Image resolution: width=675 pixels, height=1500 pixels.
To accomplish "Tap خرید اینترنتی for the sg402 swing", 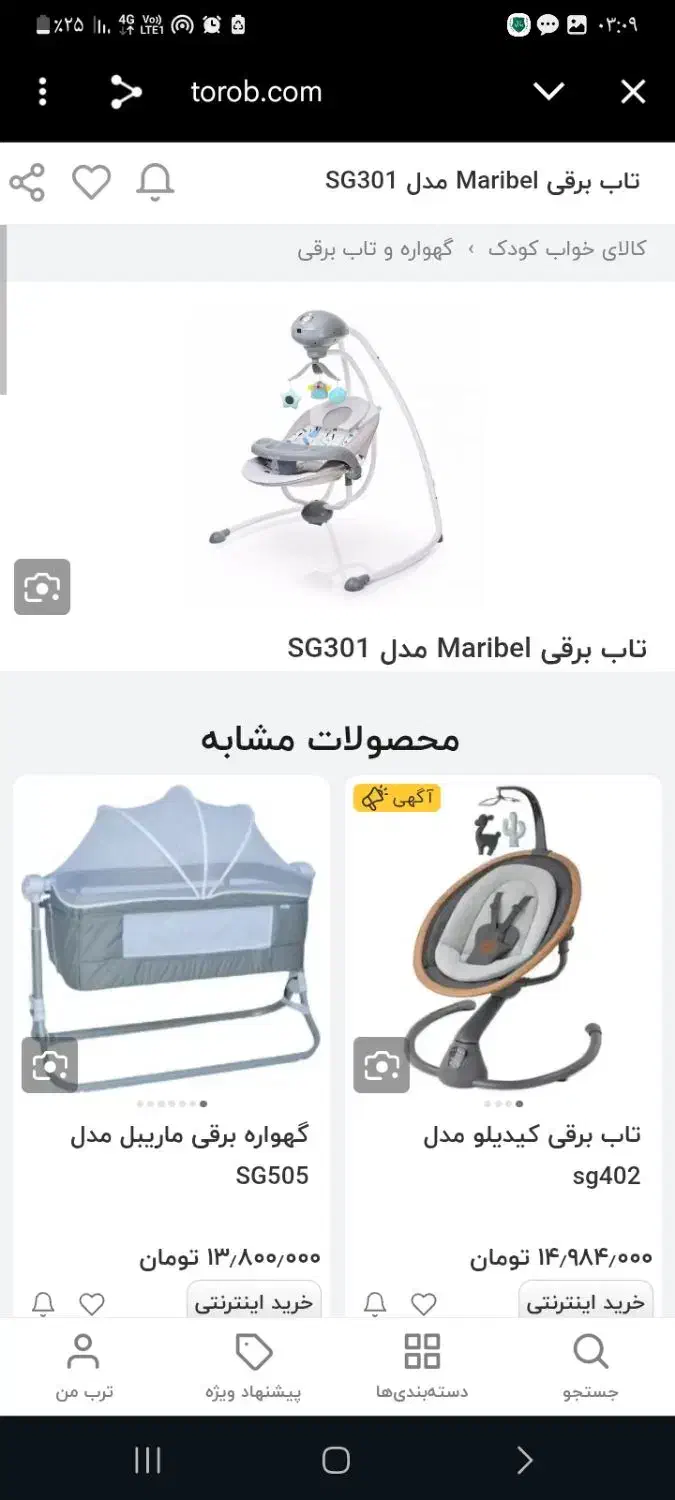I will pos(586,1302).
